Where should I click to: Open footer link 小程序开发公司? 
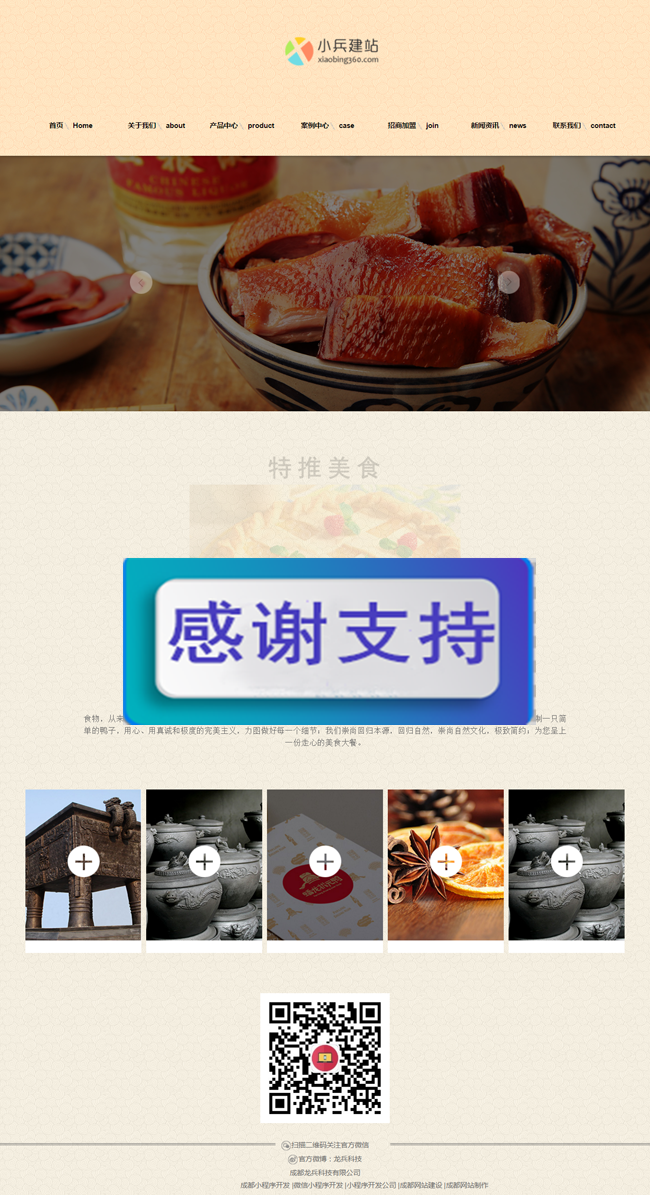pos(371,1185)
